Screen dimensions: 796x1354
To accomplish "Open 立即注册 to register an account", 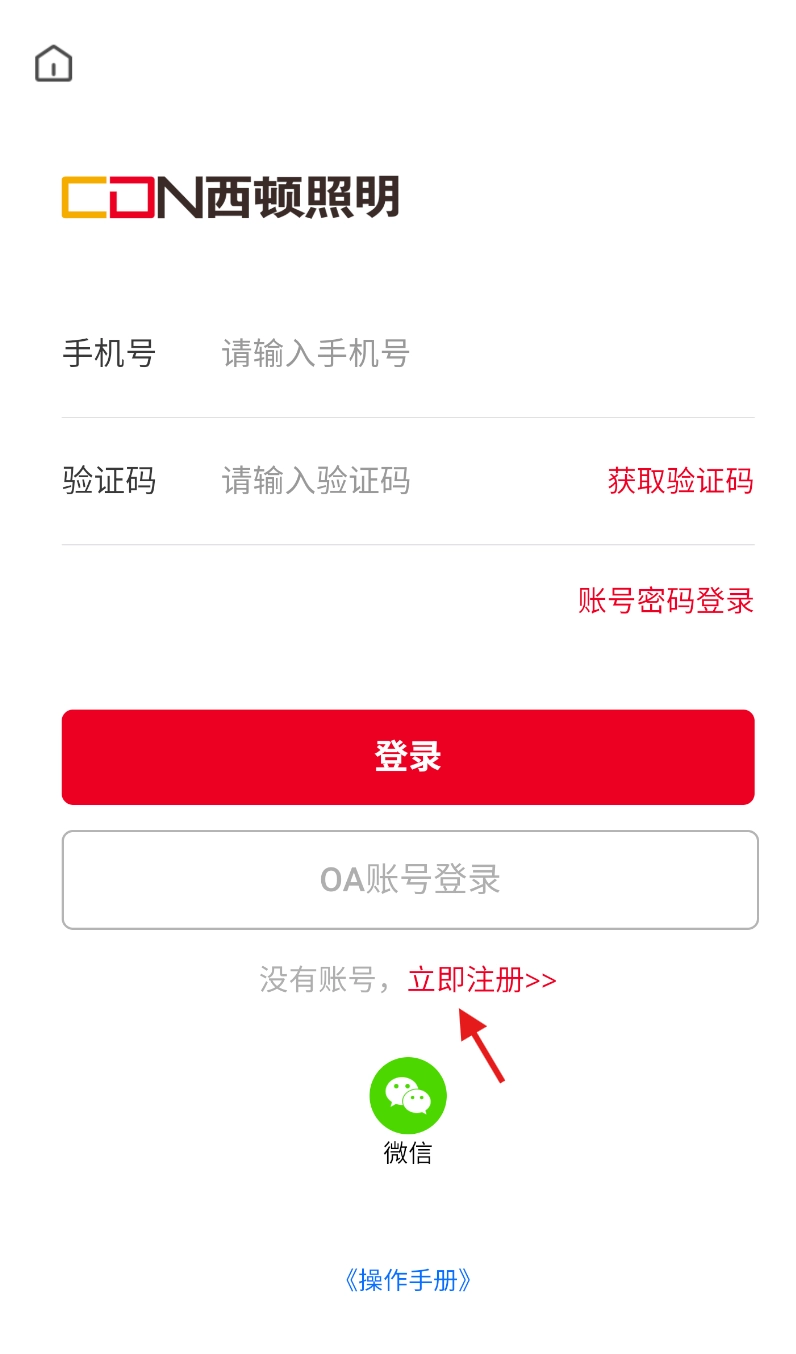I will pos(481,980).
